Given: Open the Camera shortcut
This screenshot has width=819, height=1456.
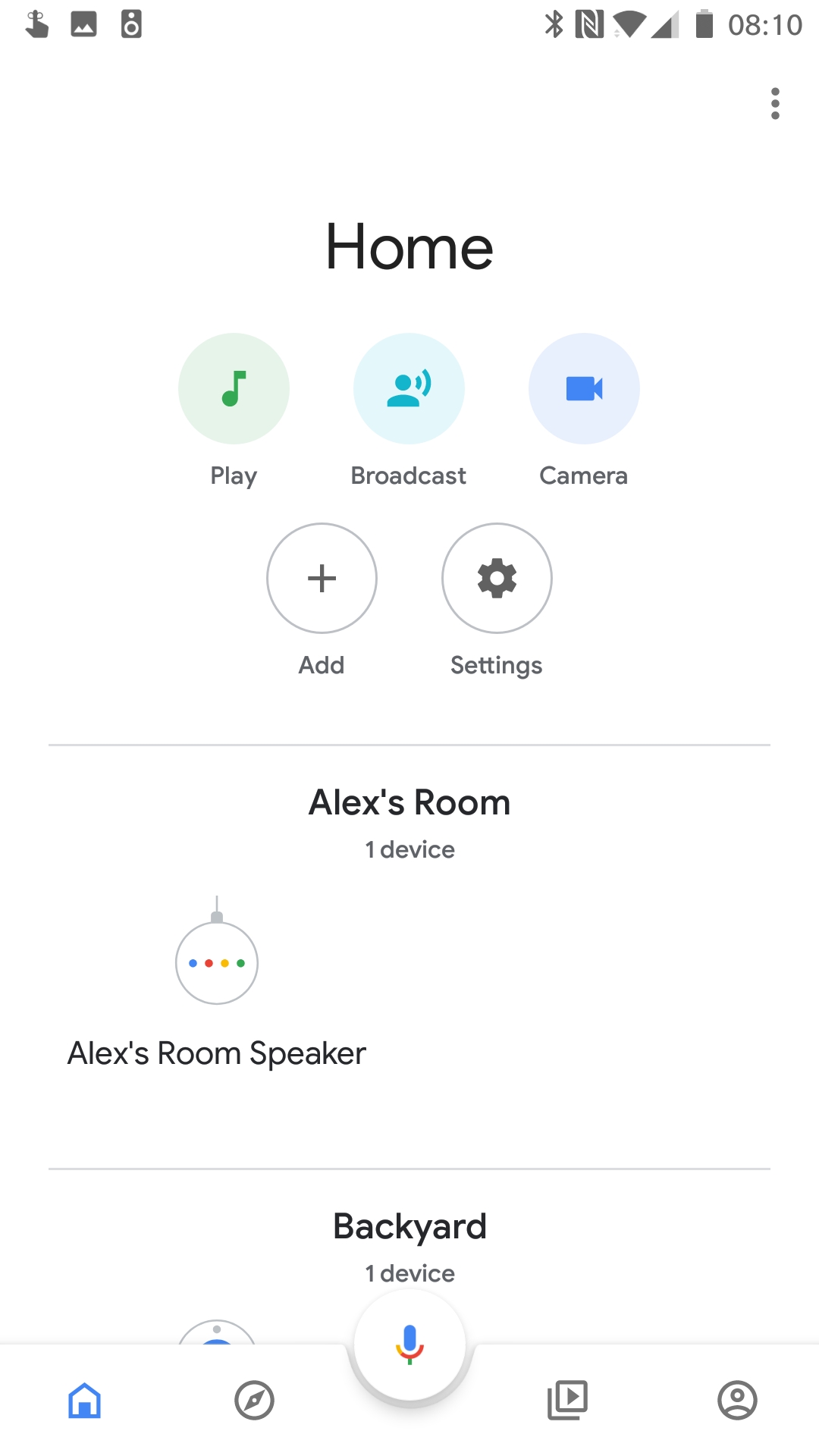Looking at the screenshot, I should 584,388.
